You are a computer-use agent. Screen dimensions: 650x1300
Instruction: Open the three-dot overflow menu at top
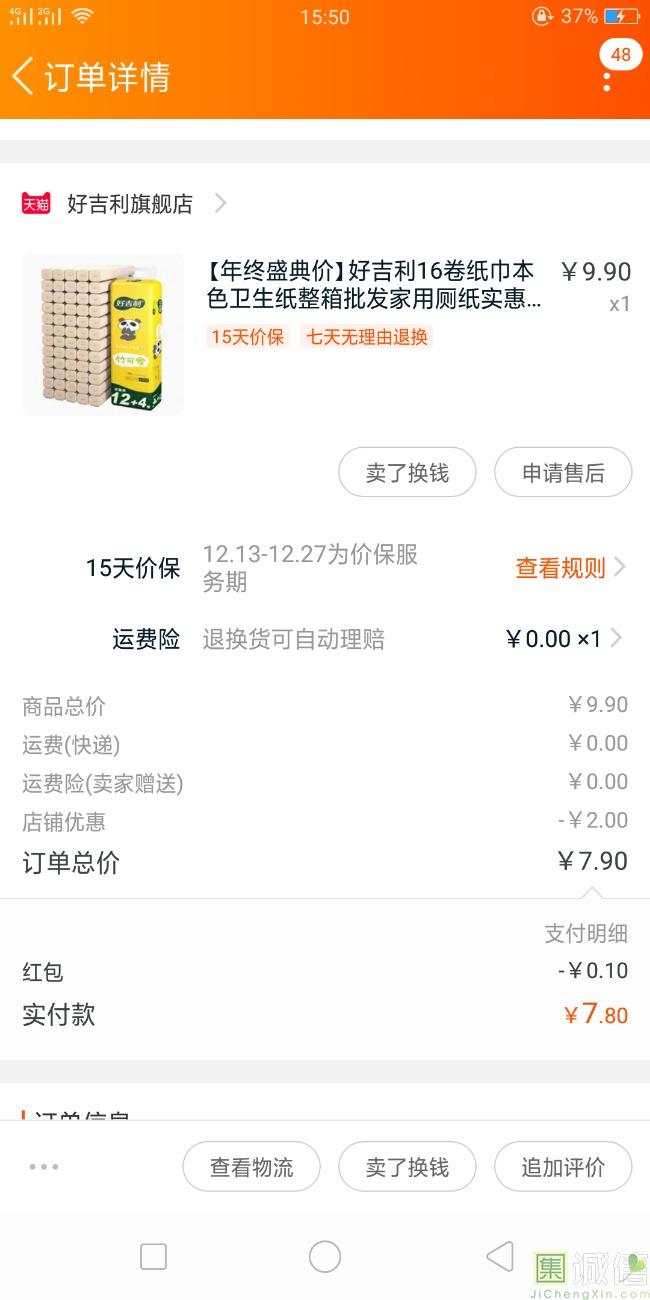[607, 80]
